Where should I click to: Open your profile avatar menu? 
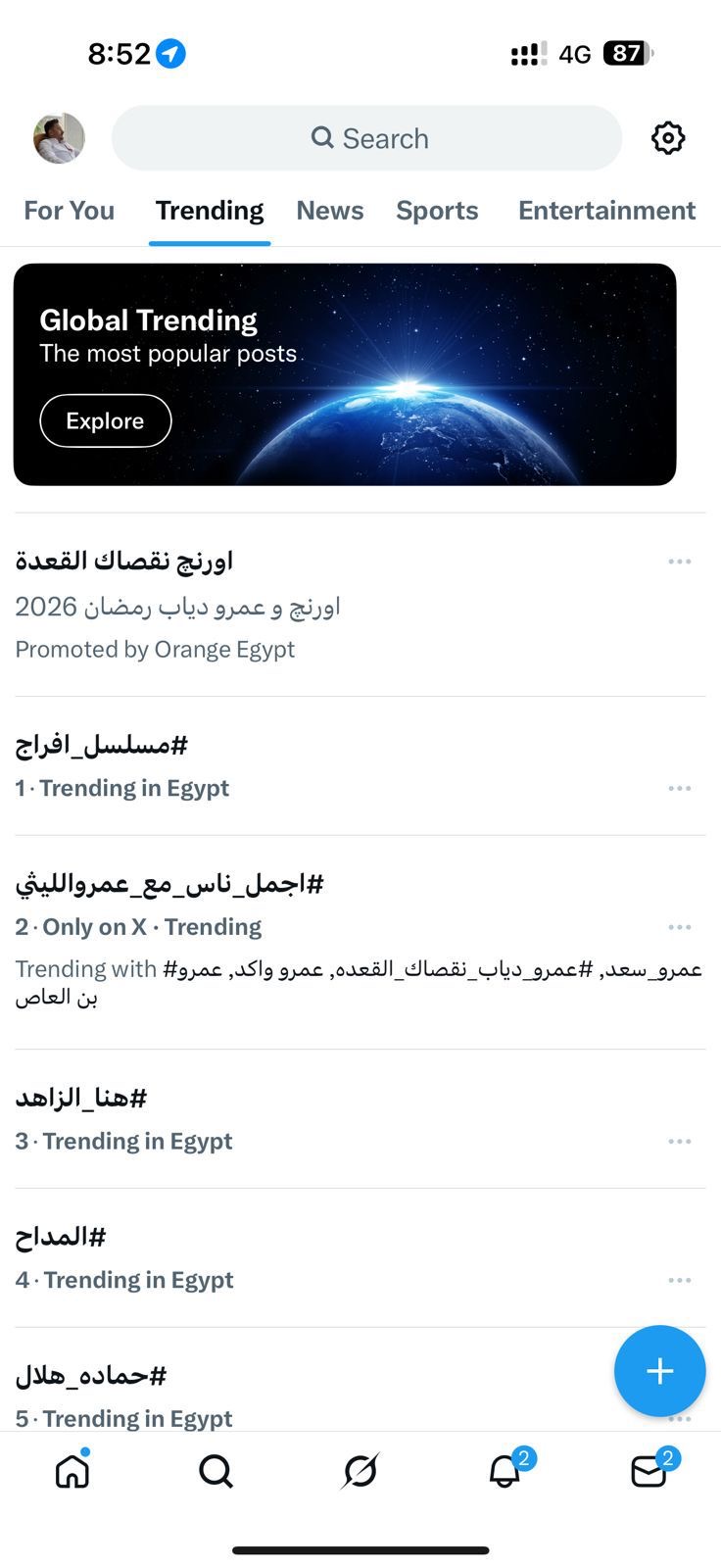click(x=59, y=138)
